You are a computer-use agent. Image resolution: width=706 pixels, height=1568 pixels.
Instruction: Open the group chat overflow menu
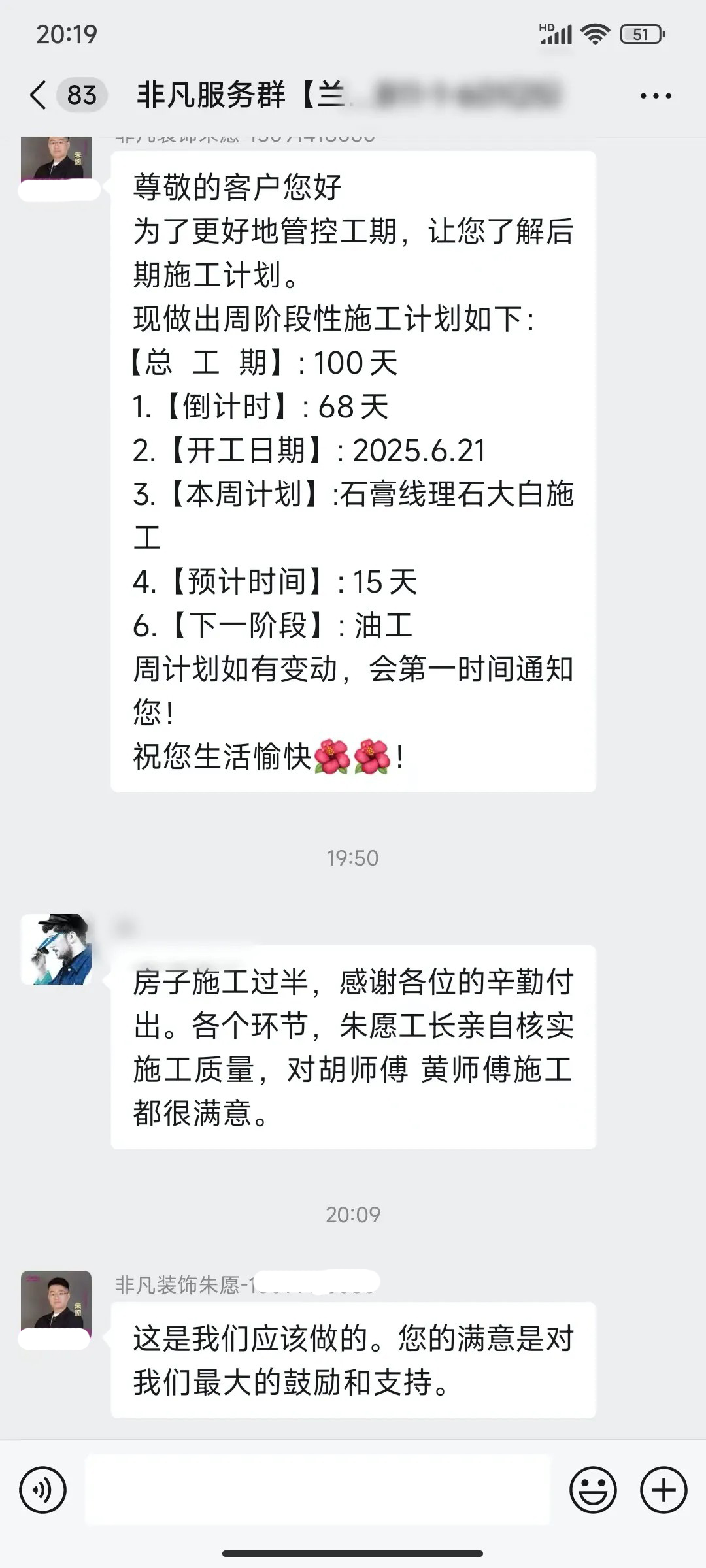point(656,96)
